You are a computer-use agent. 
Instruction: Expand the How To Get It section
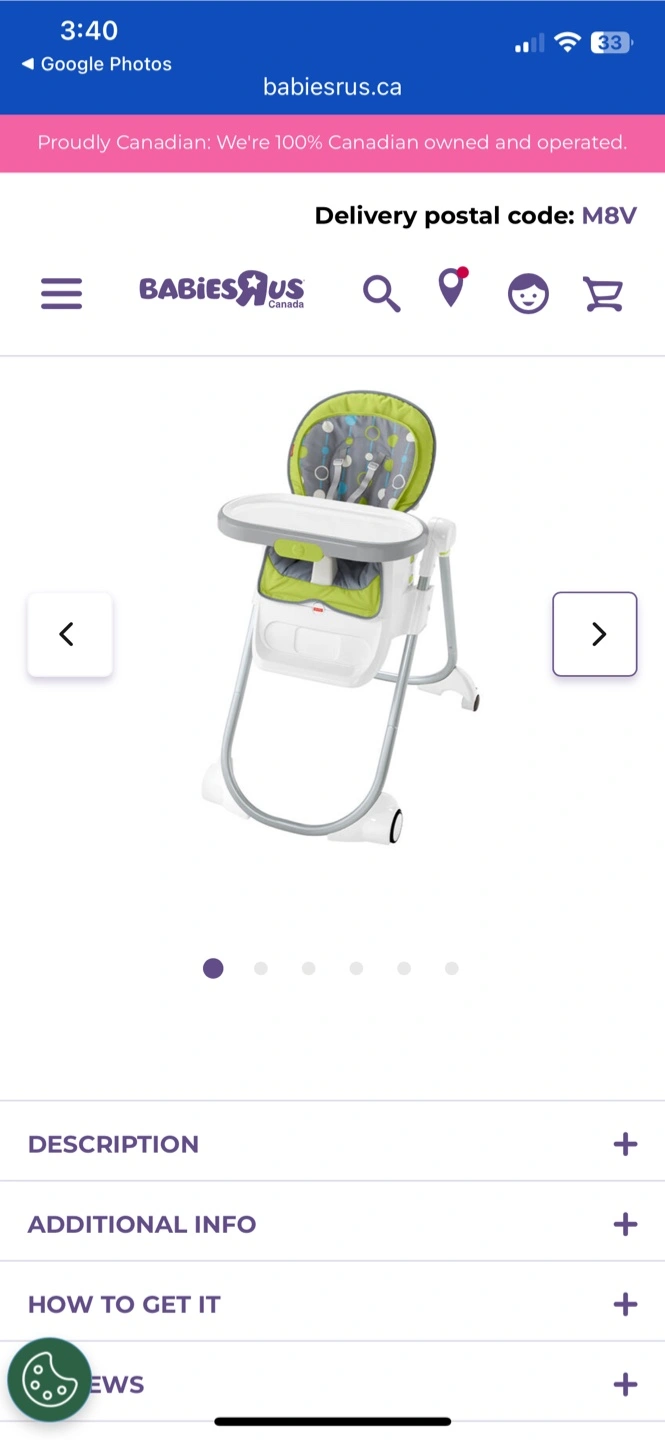(x=332, y=1303)
